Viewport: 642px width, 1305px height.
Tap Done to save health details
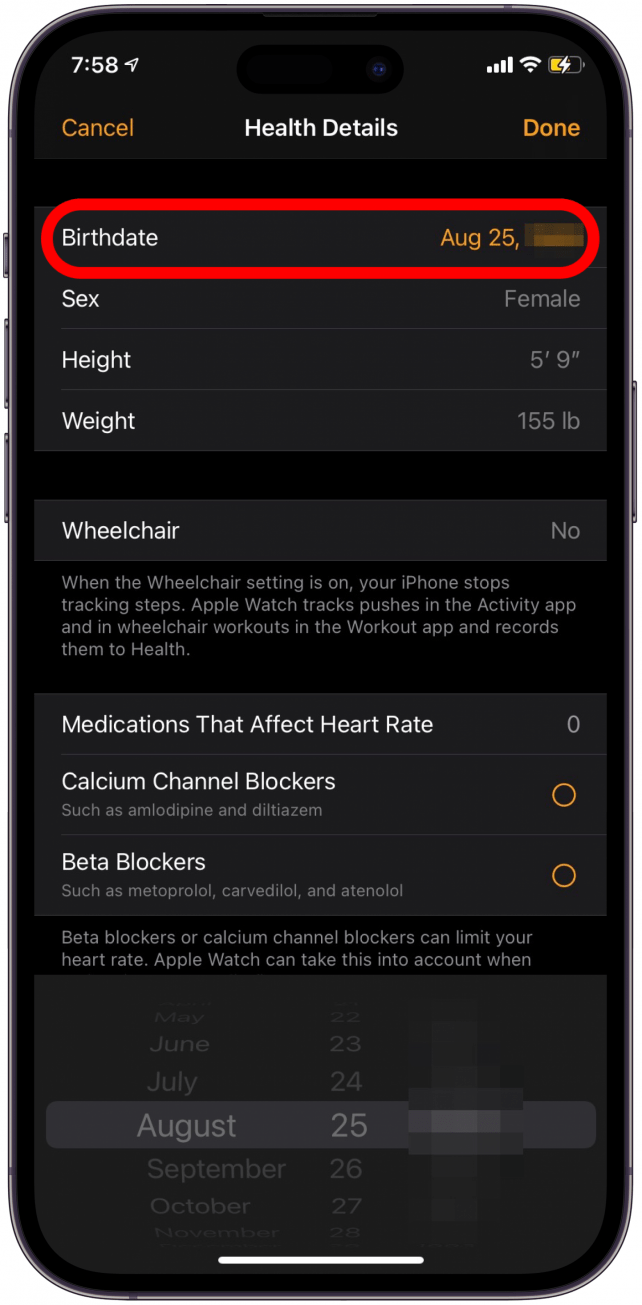point(551,128)
